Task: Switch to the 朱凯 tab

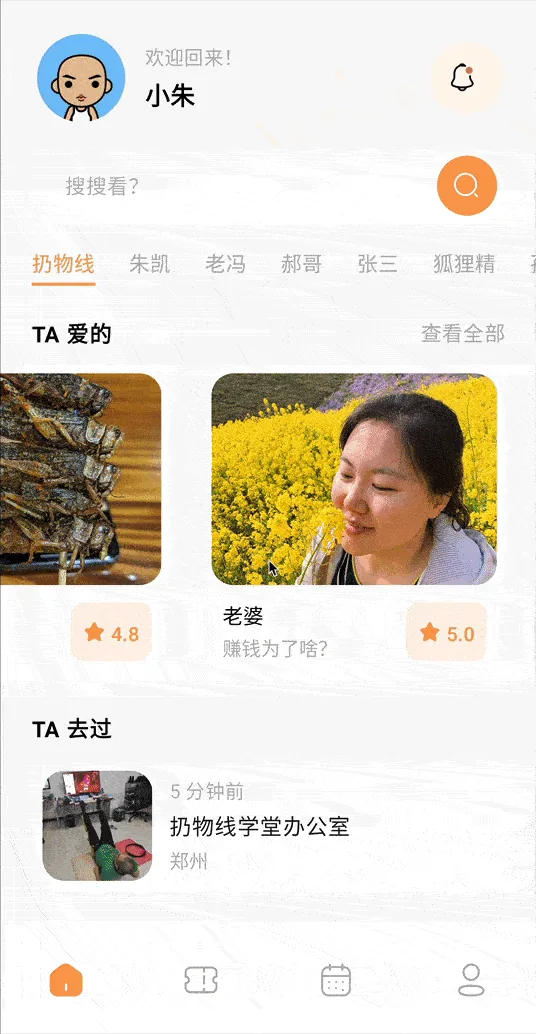Action: tap(150, 264)
